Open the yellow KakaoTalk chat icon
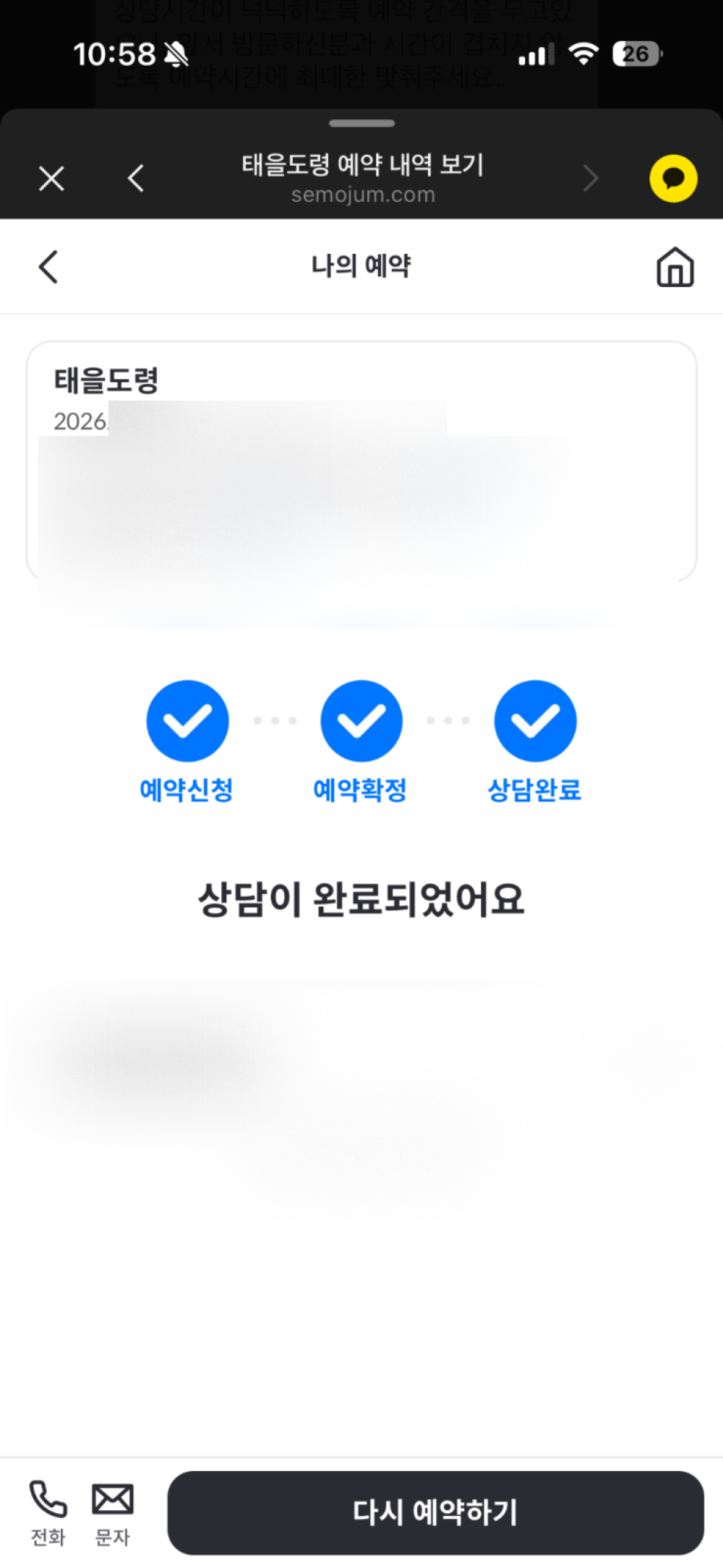This screenshot has height=1568, width=723. pyautogui.click(x=672, y=179)
